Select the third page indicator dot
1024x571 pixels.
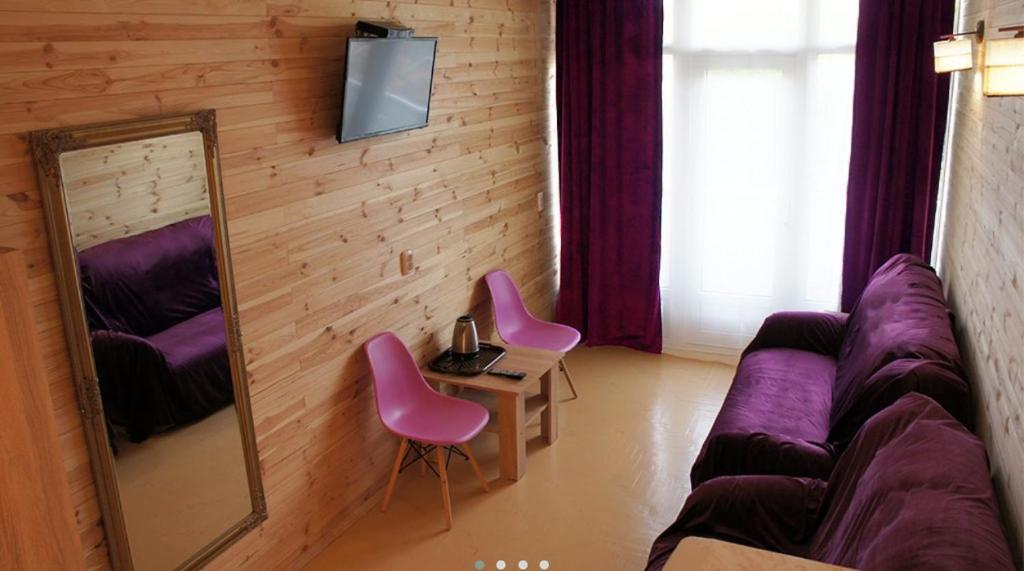click(x=522, y=564)
